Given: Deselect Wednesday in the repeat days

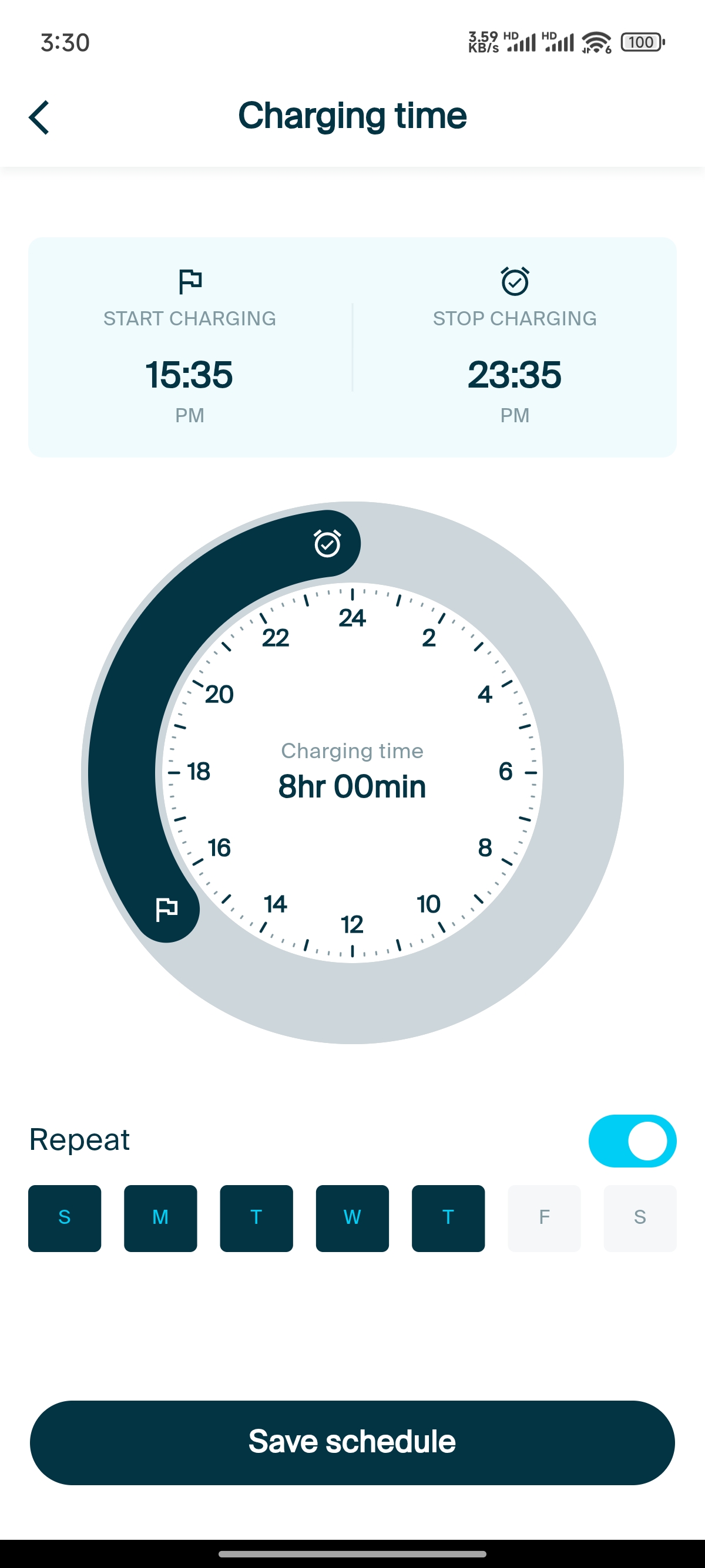Looking at the screenshot, I should click(x=352, y=1218).
